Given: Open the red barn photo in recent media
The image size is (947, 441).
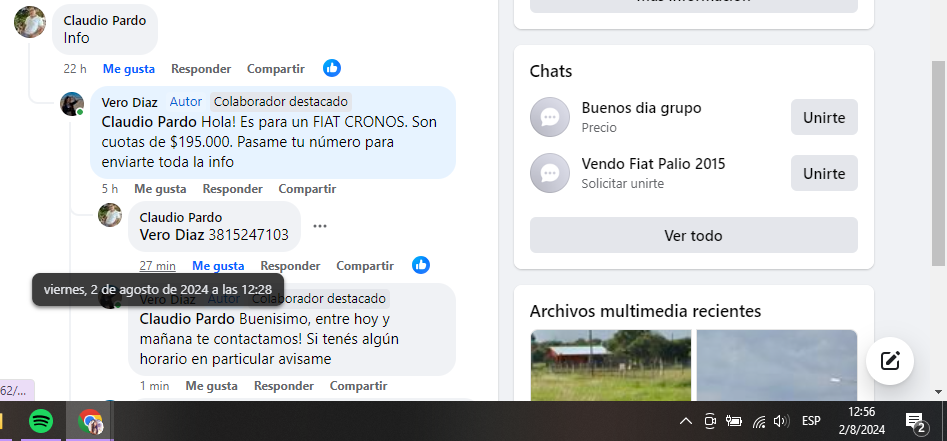Looking at the screenshot, I should tap(610, 365).
